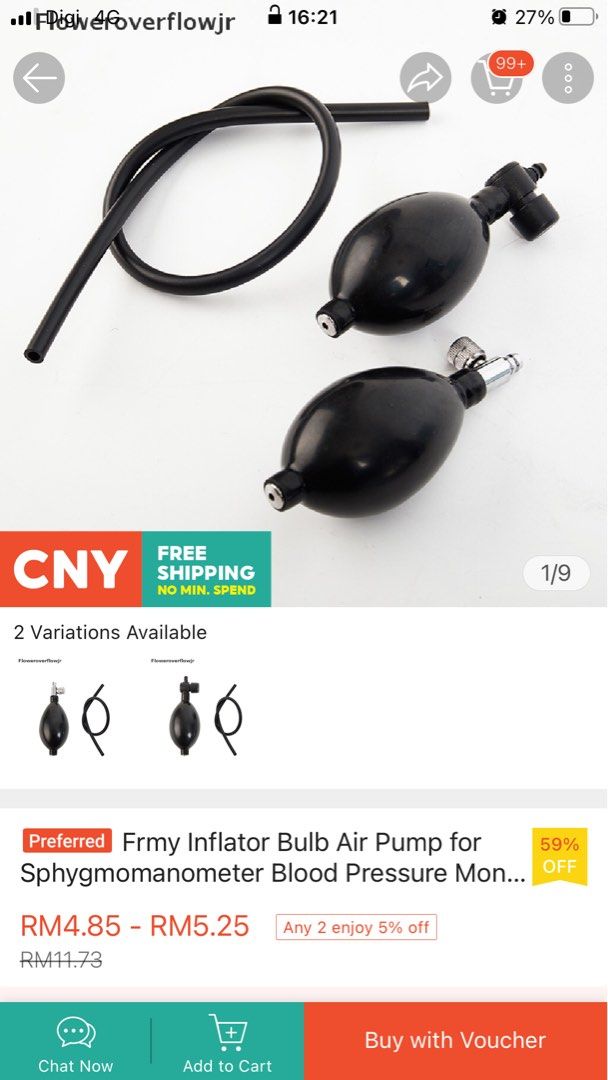Add this item to cart
Screen dimensions: 608x1080
coord(227,1042)
